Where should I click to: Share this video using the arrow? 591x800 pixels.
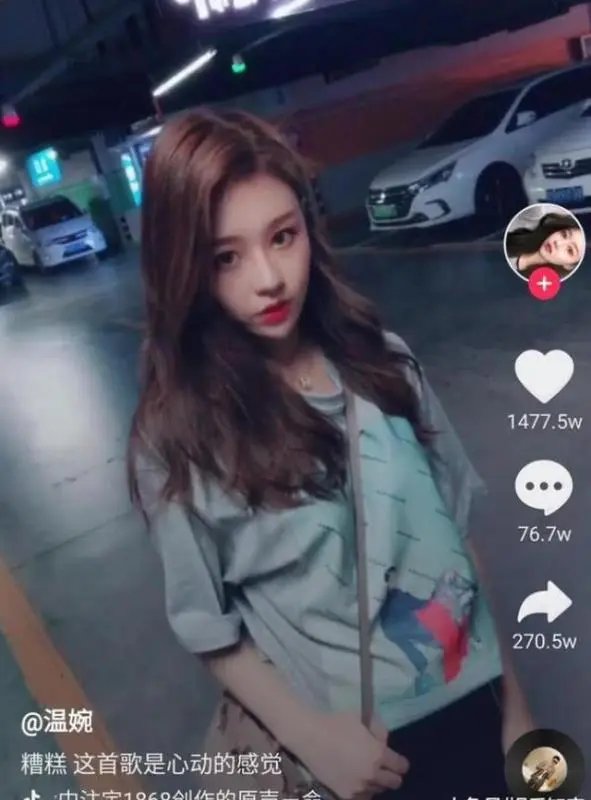pyautogui.click(x=544, y=602)
